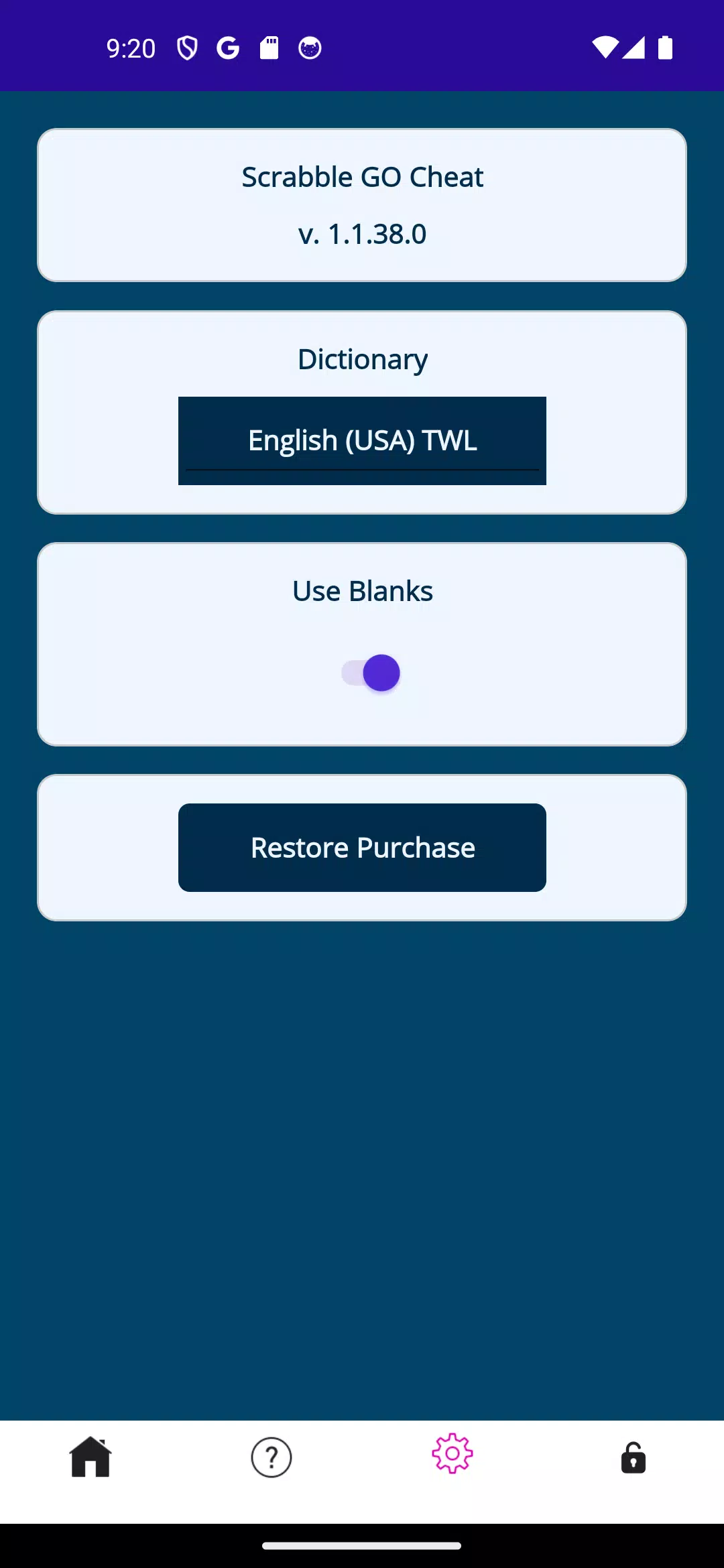Open the help question mark tab

(x=271, y=1457)
